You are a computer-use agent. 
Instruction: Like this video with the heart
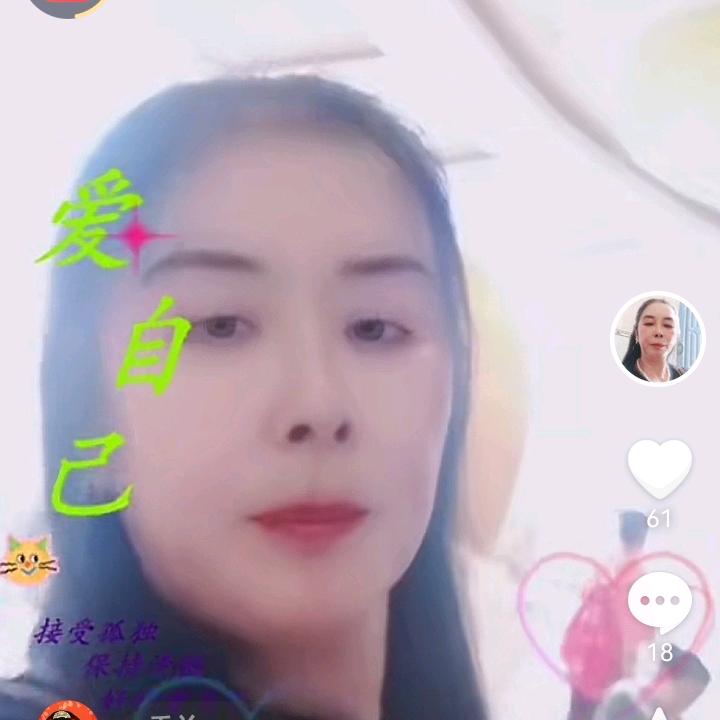[x=659, y=469]
